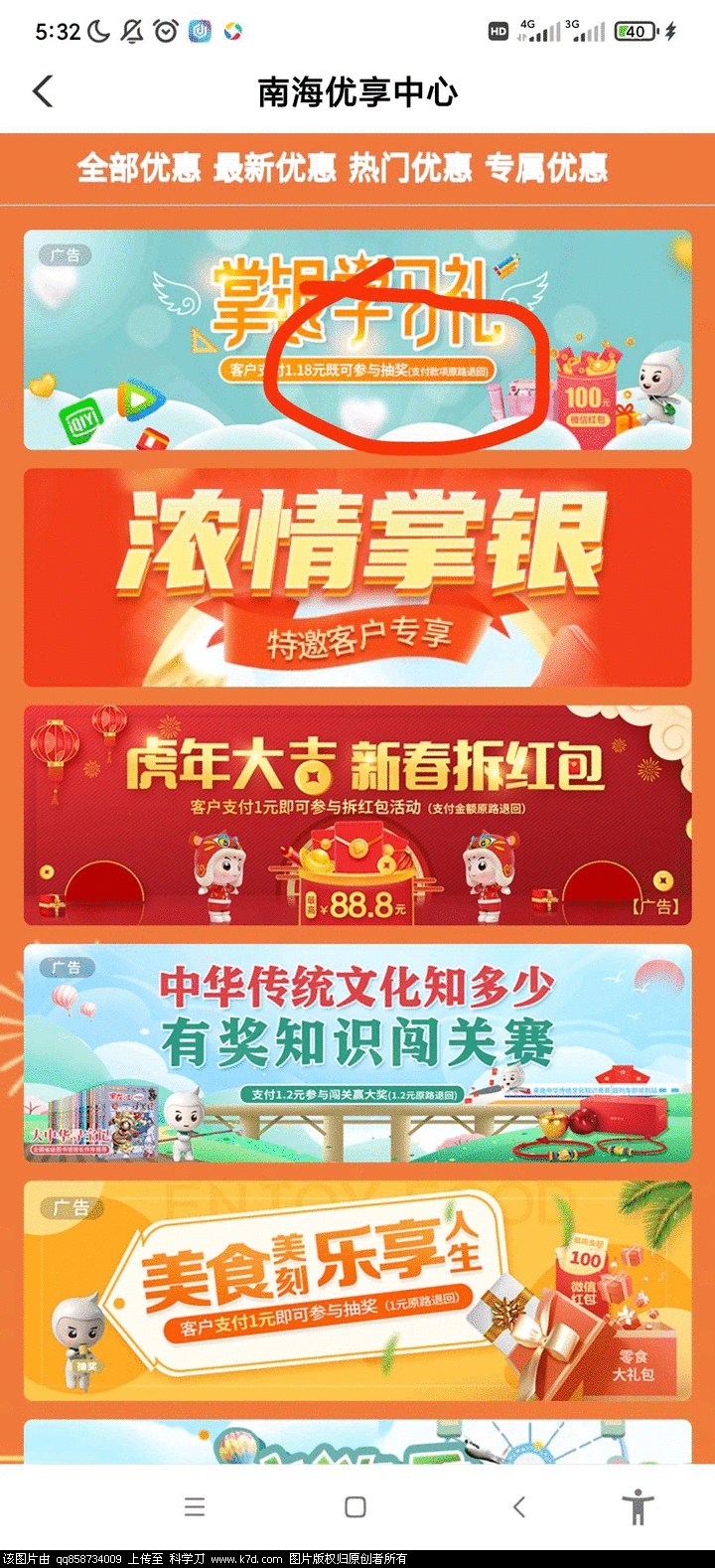Open the 专属优惠 tab

coord(546,168)
